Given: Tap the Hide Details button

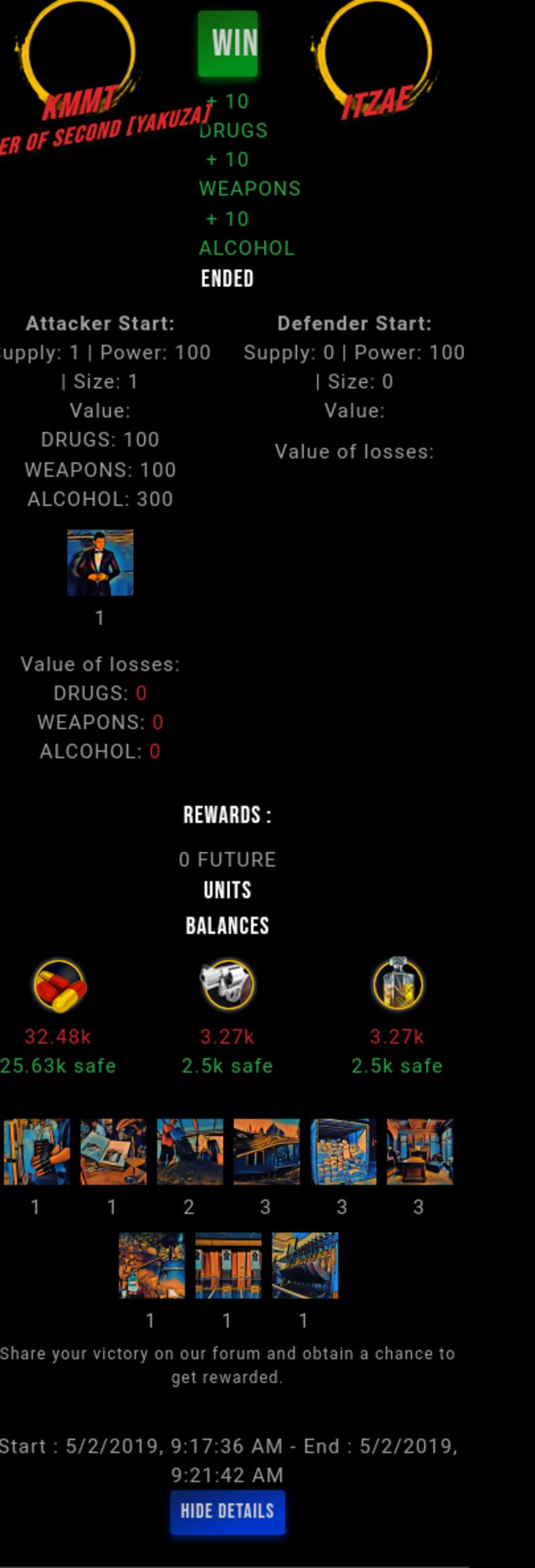Looking at the screenshot, I should (227, 1511).
